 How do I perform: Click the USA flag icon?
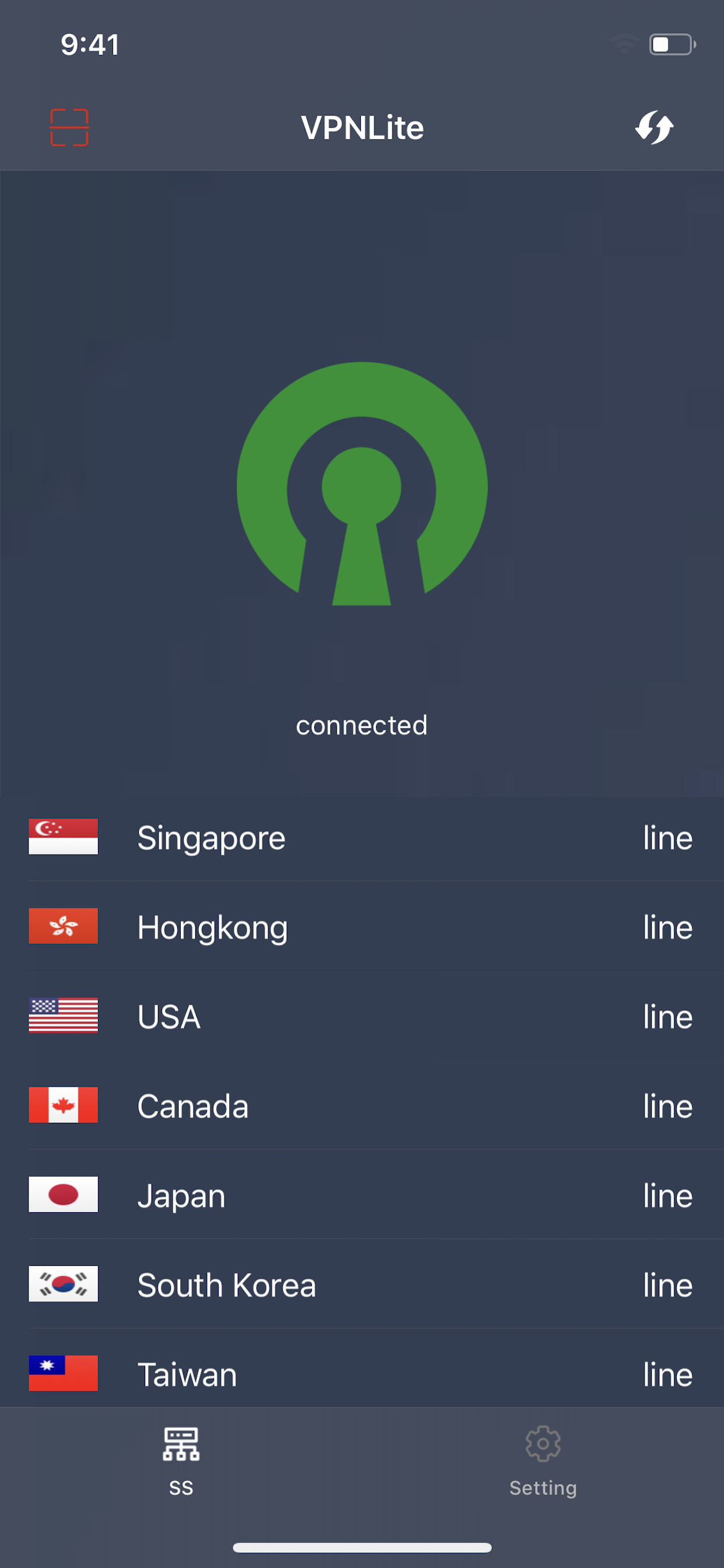(63, 1016)
